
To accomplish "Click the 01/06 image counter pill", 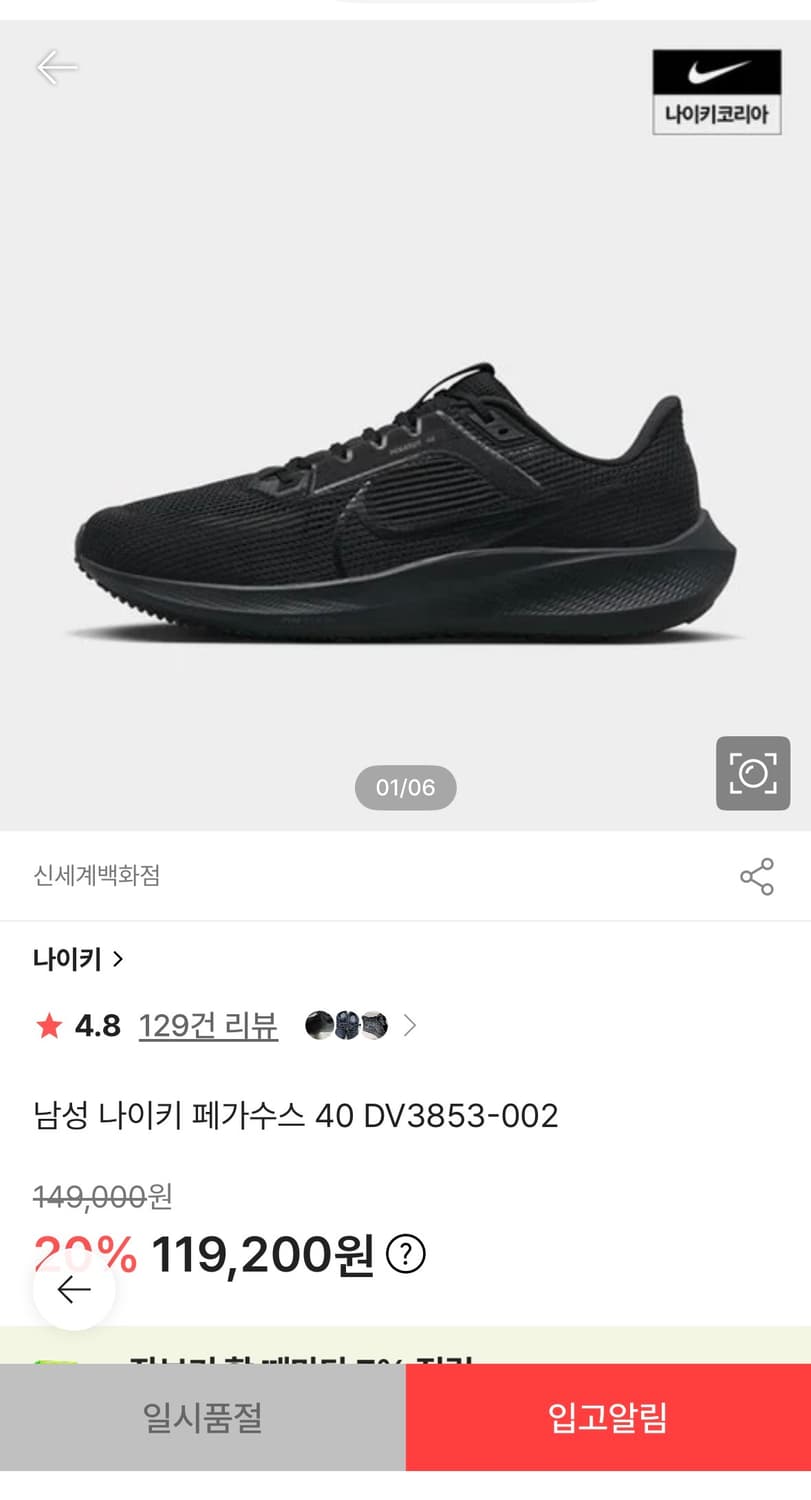I will pos(404,787).
